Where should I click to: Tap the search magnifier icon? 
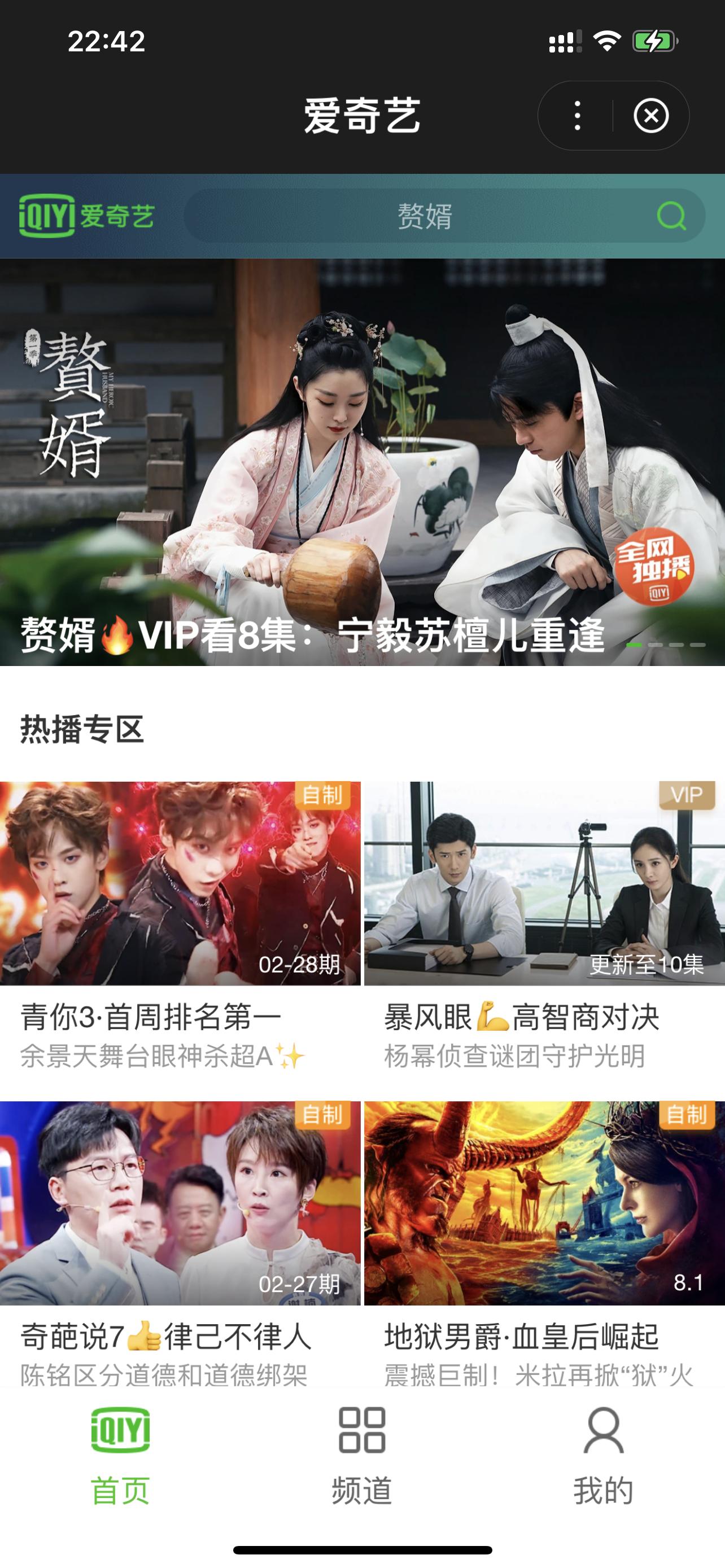click(670, 214)
